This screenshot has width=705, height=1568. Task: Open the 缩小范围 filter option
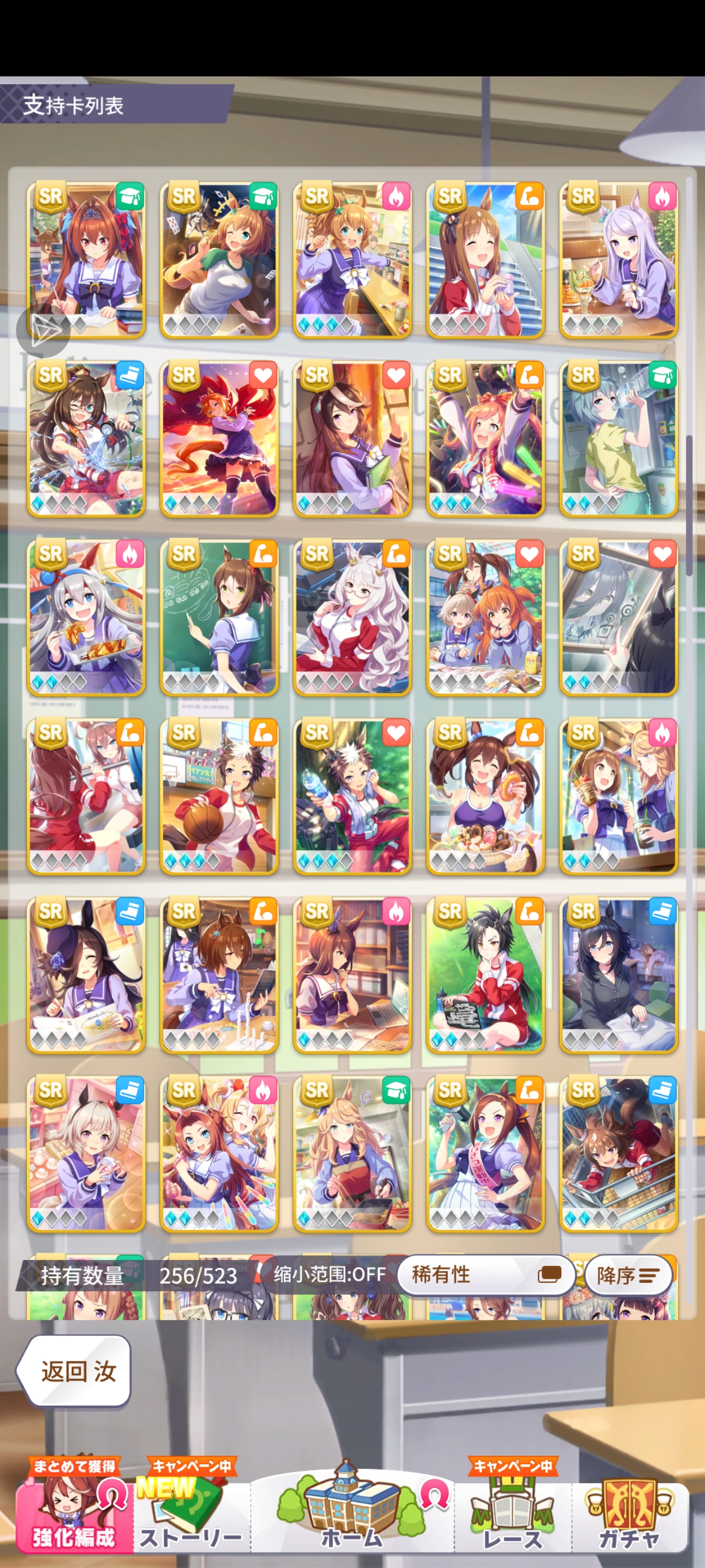tap(329, 1274)
